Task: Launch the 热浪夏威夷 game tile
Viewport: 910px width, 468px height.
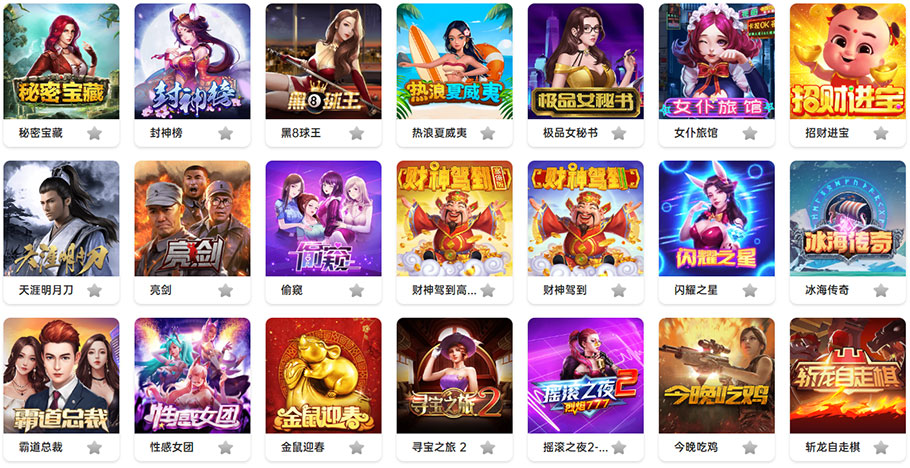Action: pos(454,61)
